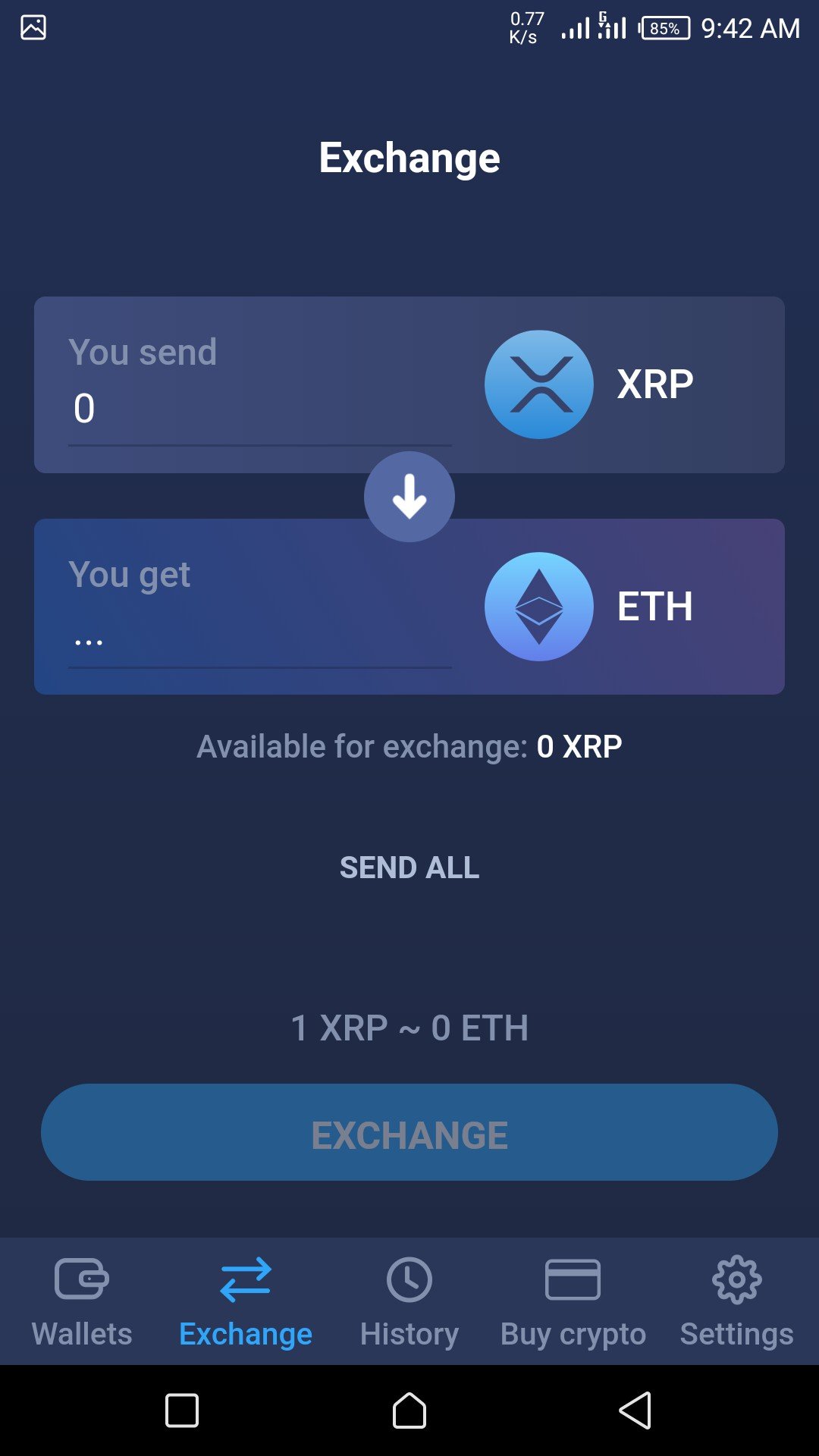Viewport: 819px width, 1456px height.
Task: Go back using the system back button
Action: [635, 1410]
